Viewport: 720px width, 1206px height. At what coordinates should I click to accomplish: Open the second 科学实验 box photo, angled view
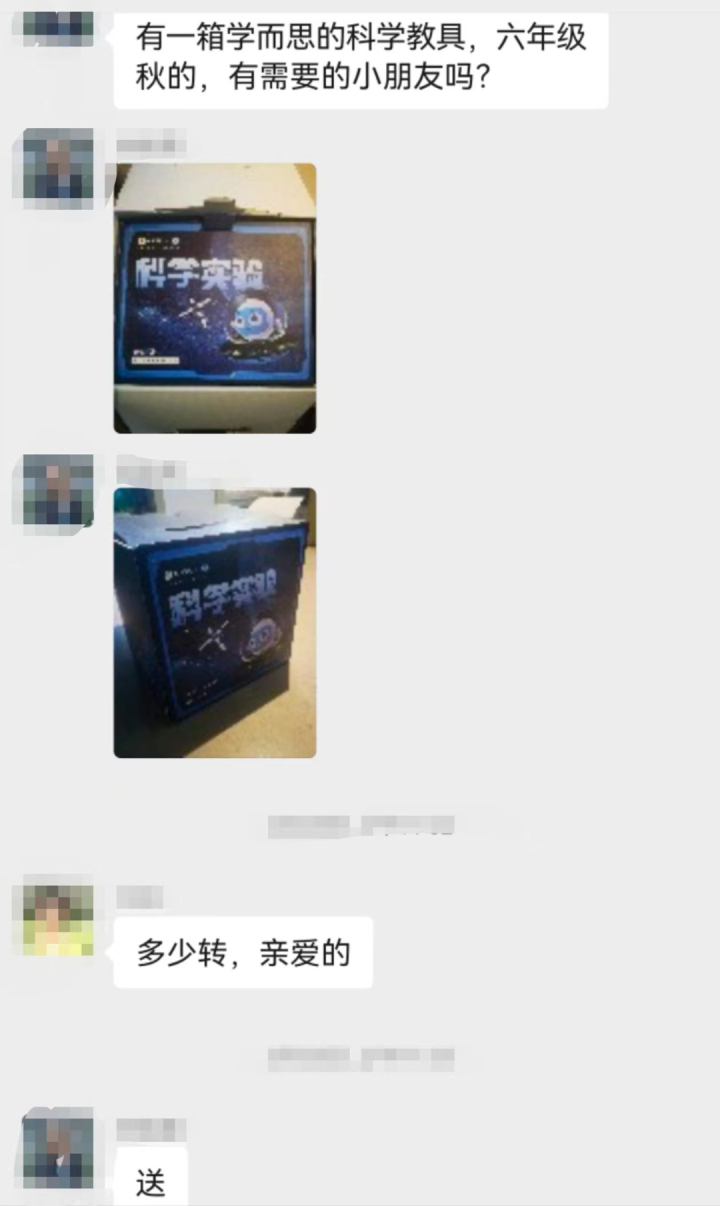[215, 622]
